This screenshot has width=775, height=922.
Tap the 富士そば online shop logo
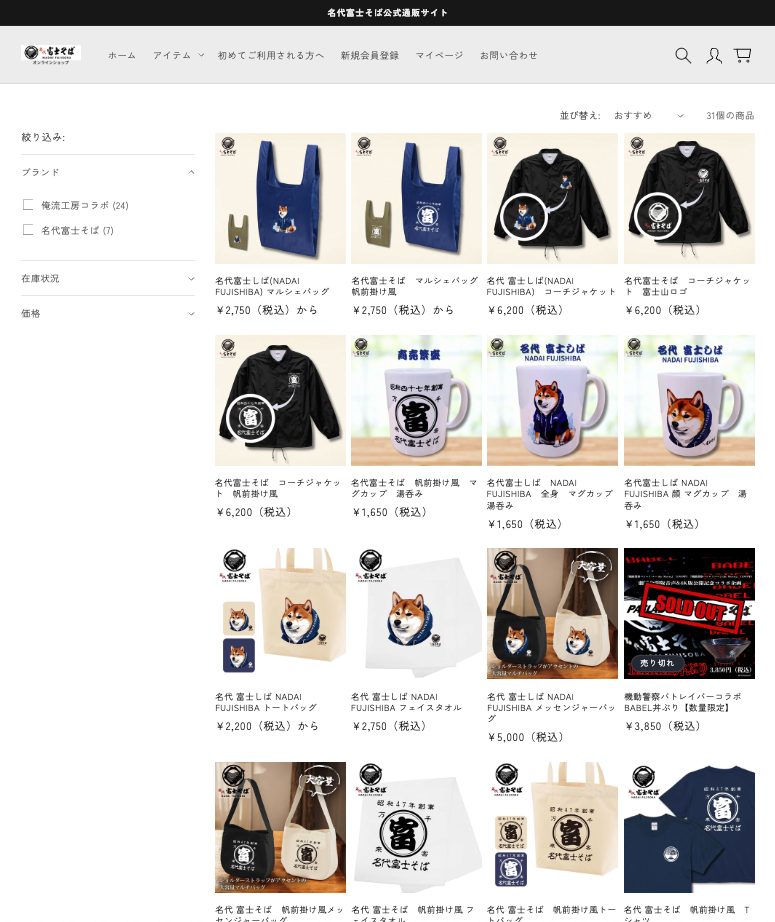point(51,54)
